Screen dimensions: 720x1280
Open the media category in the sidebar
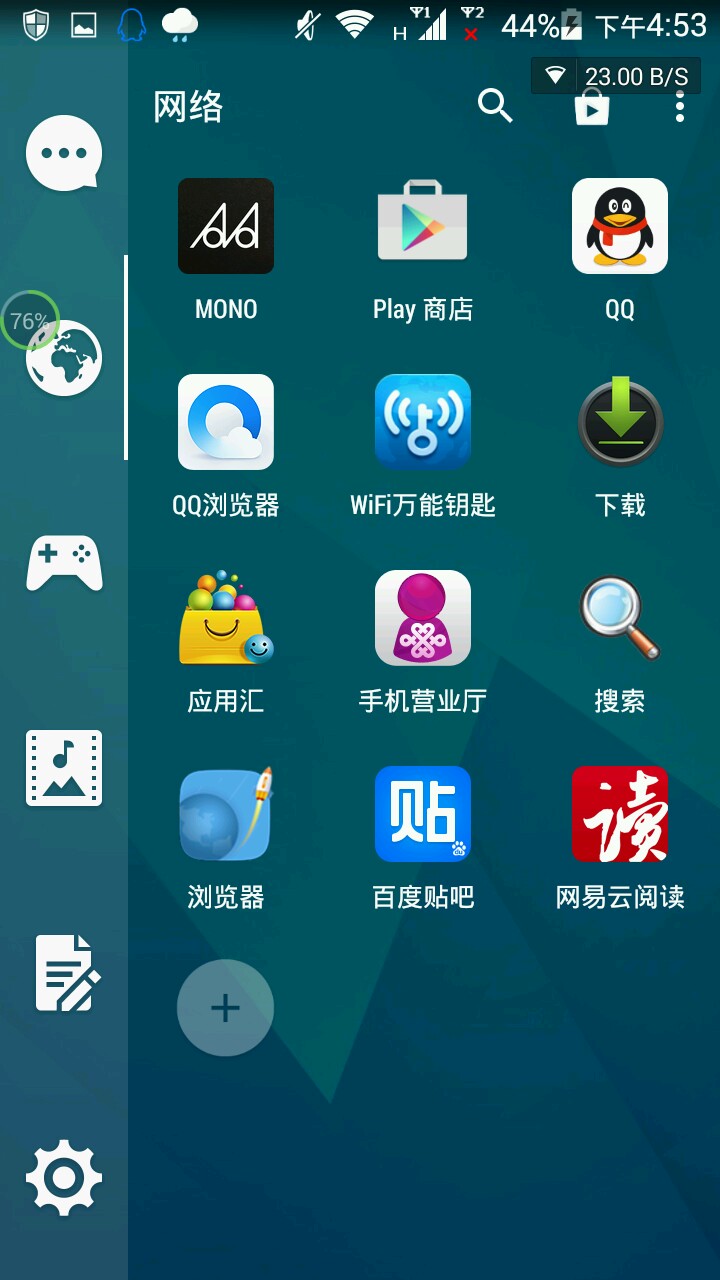64,768
